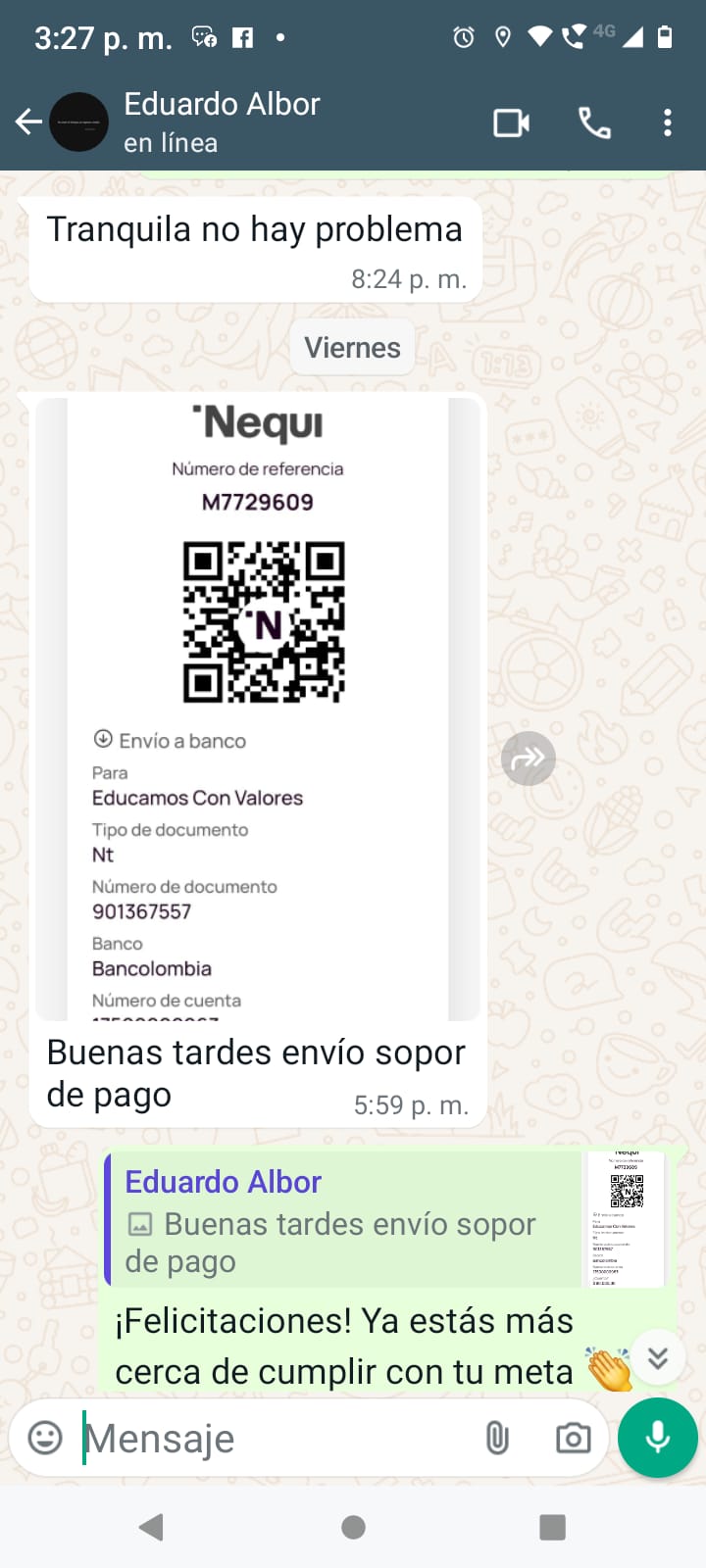This screenshot has height=1568, width=706.
Task: Attach a file to the chat
Action: tap(497, 1438)
